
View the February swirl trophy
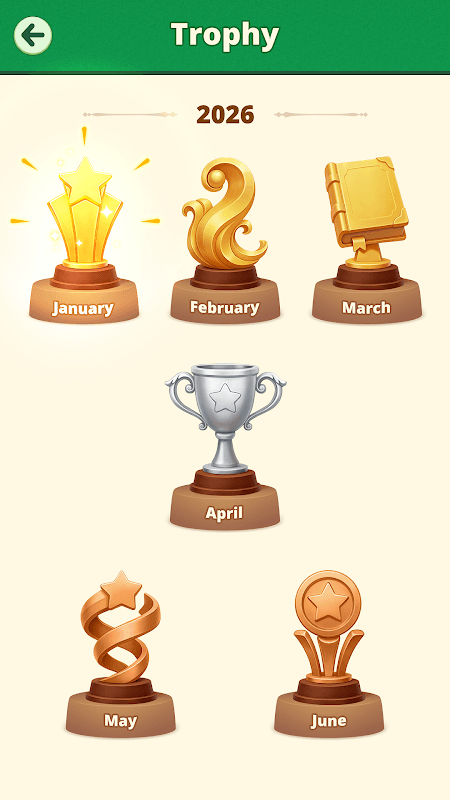coord(224,240)
